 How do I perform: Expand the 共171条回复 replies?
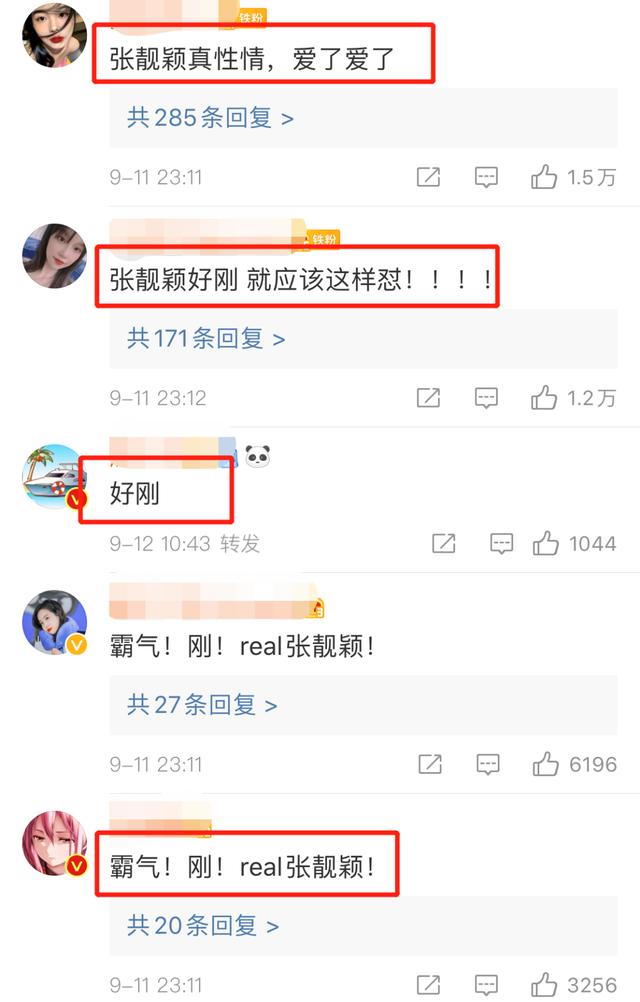206,338
